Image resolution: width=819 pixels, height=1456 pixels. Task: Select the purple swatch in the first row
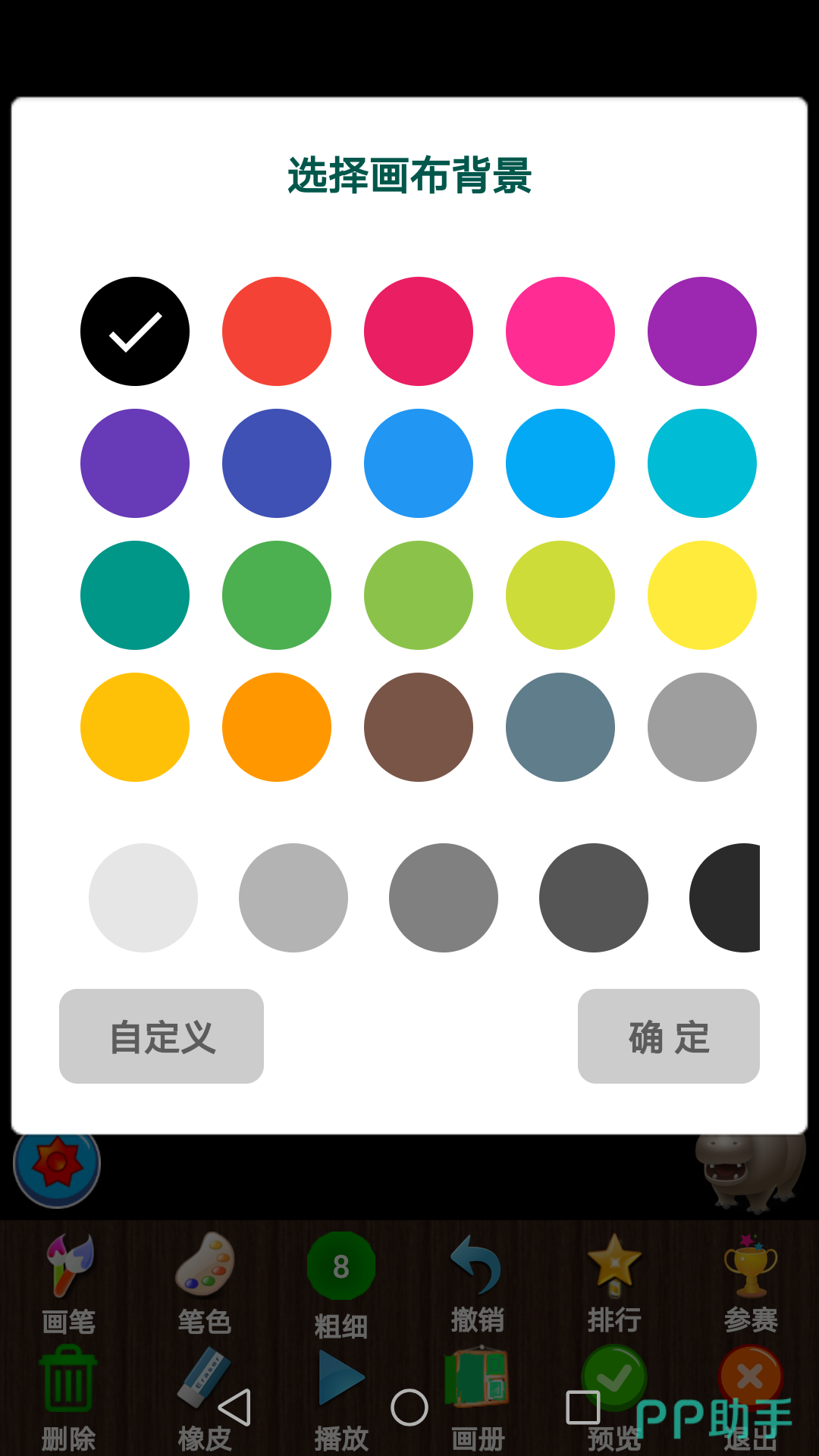tap(702, 331)
